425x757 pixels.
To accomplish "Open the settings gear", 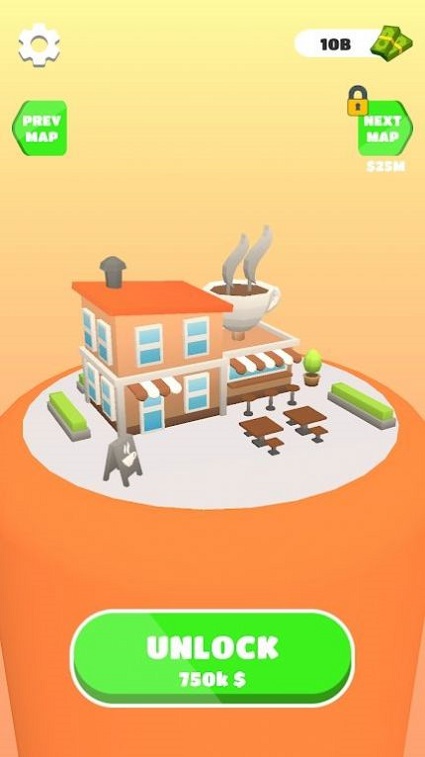I will pyautogui.click(x=39, y=45).
